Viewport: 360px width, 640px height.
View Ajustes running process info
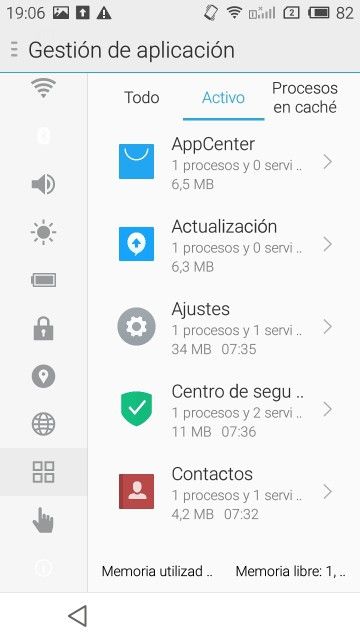[x=224, y=327]
